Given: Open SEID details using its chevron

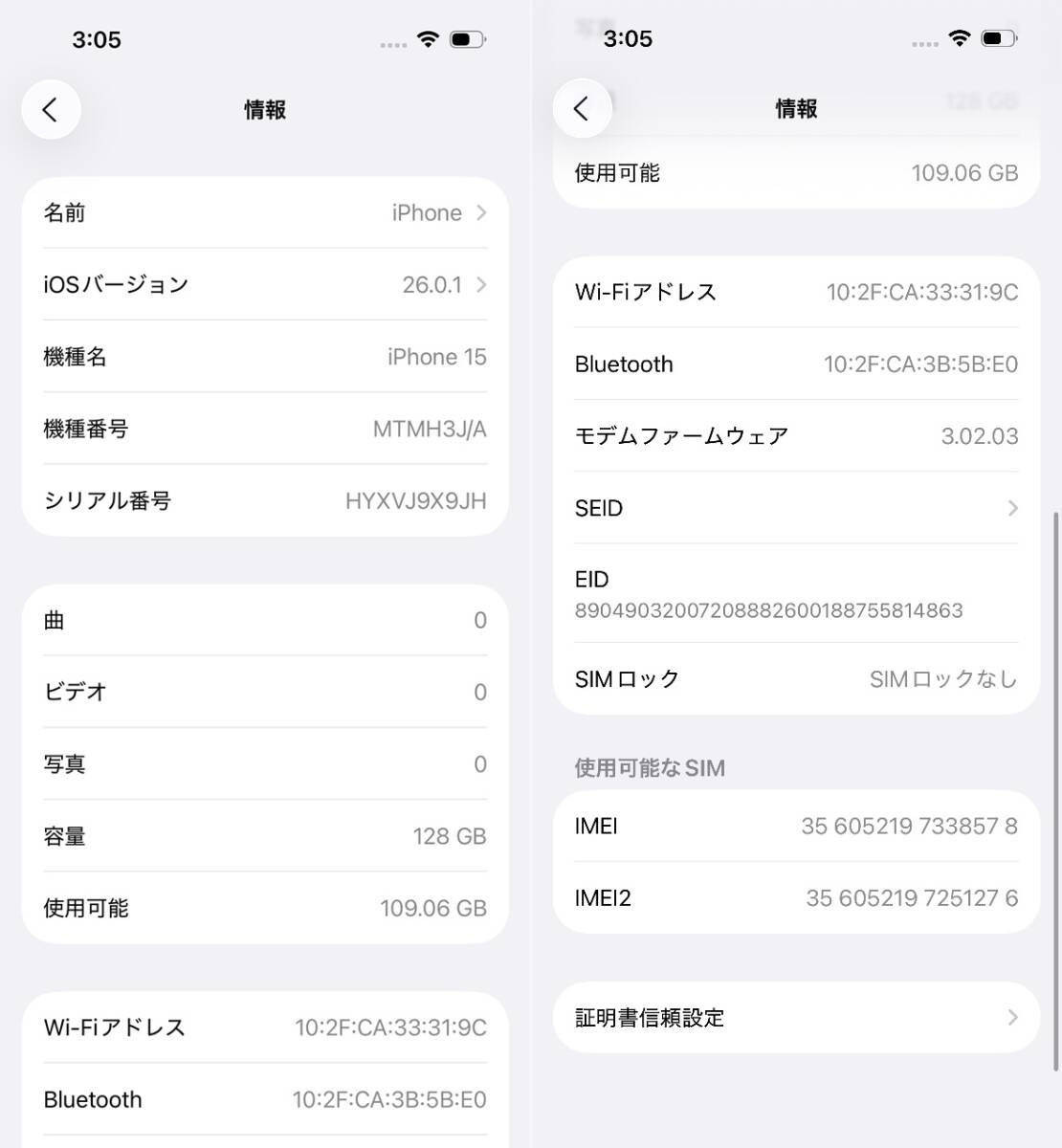Looking at the screenshot, I should (x=1012, y=508).
